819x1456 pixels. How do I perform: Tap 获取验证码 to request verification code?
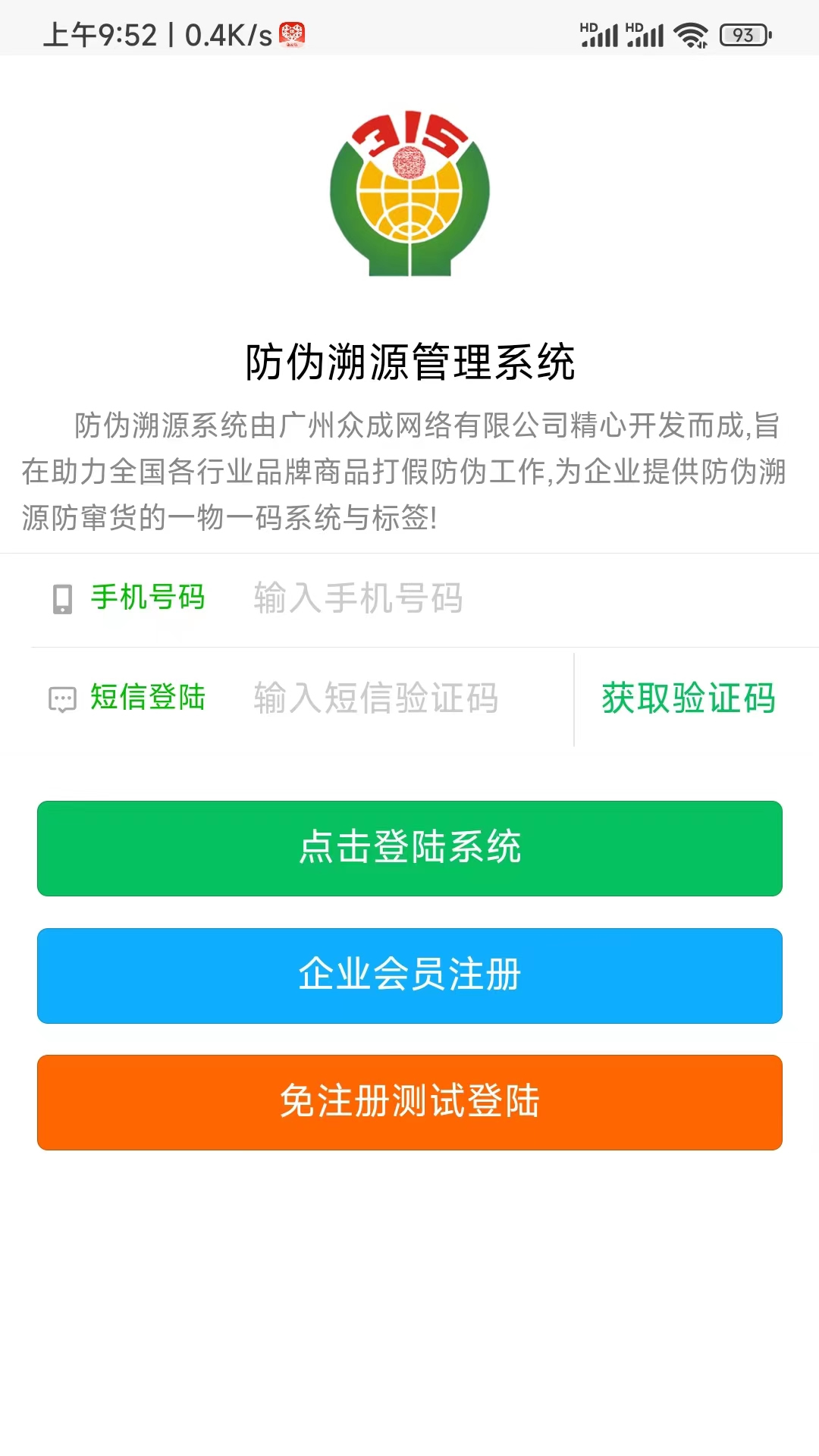(x=689, y=699)
